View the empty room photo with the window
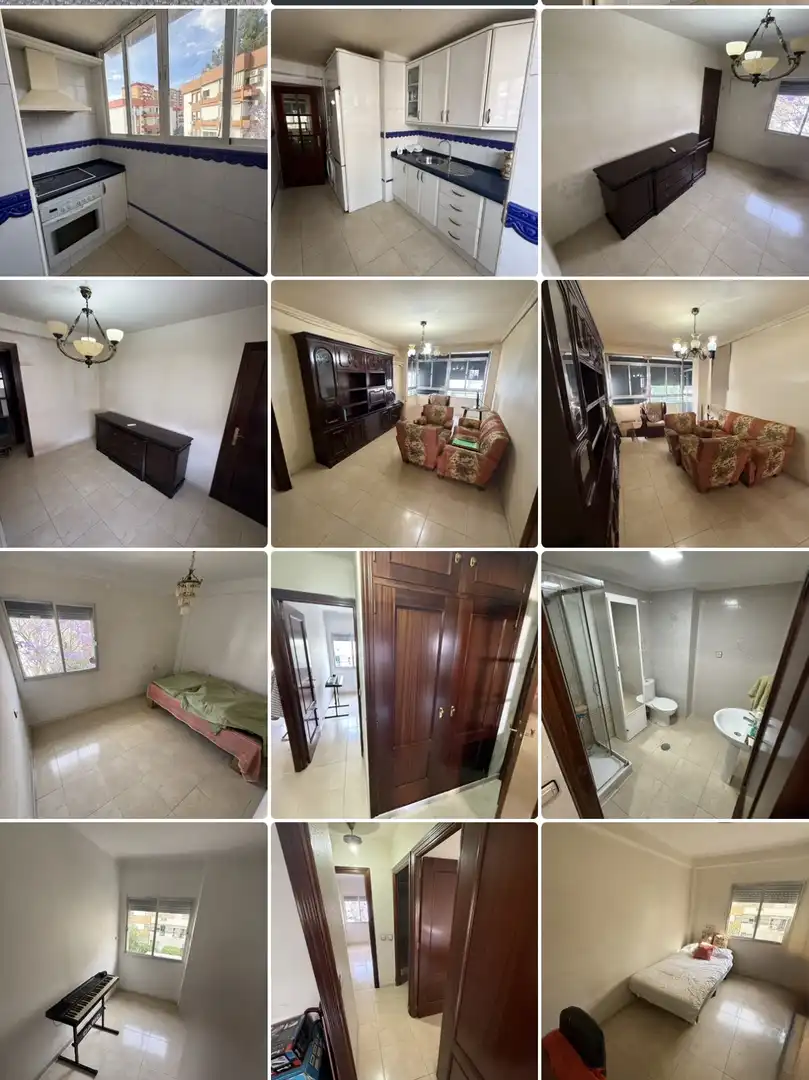 (675, 142)
